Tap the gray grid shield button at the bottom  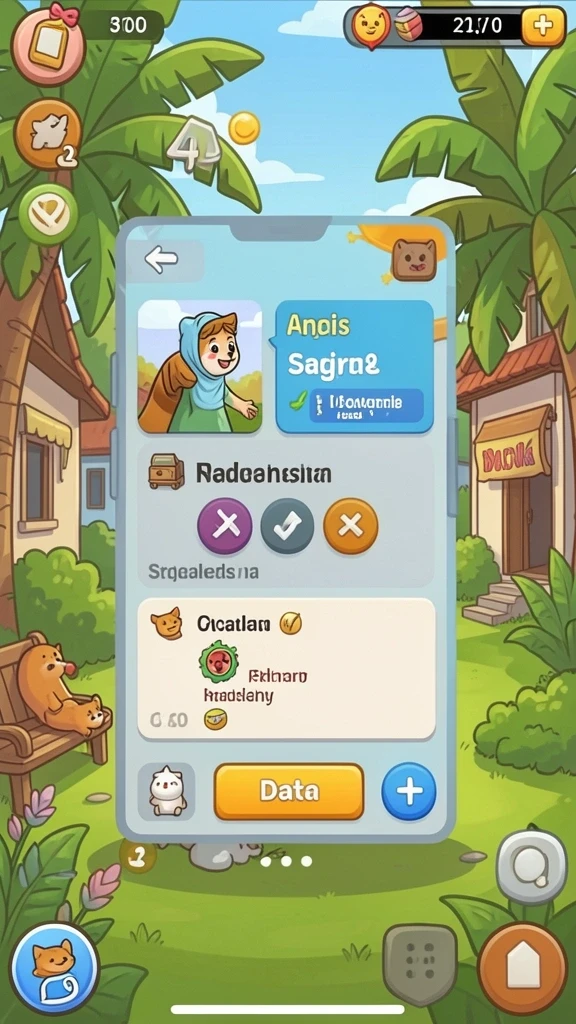420,960
